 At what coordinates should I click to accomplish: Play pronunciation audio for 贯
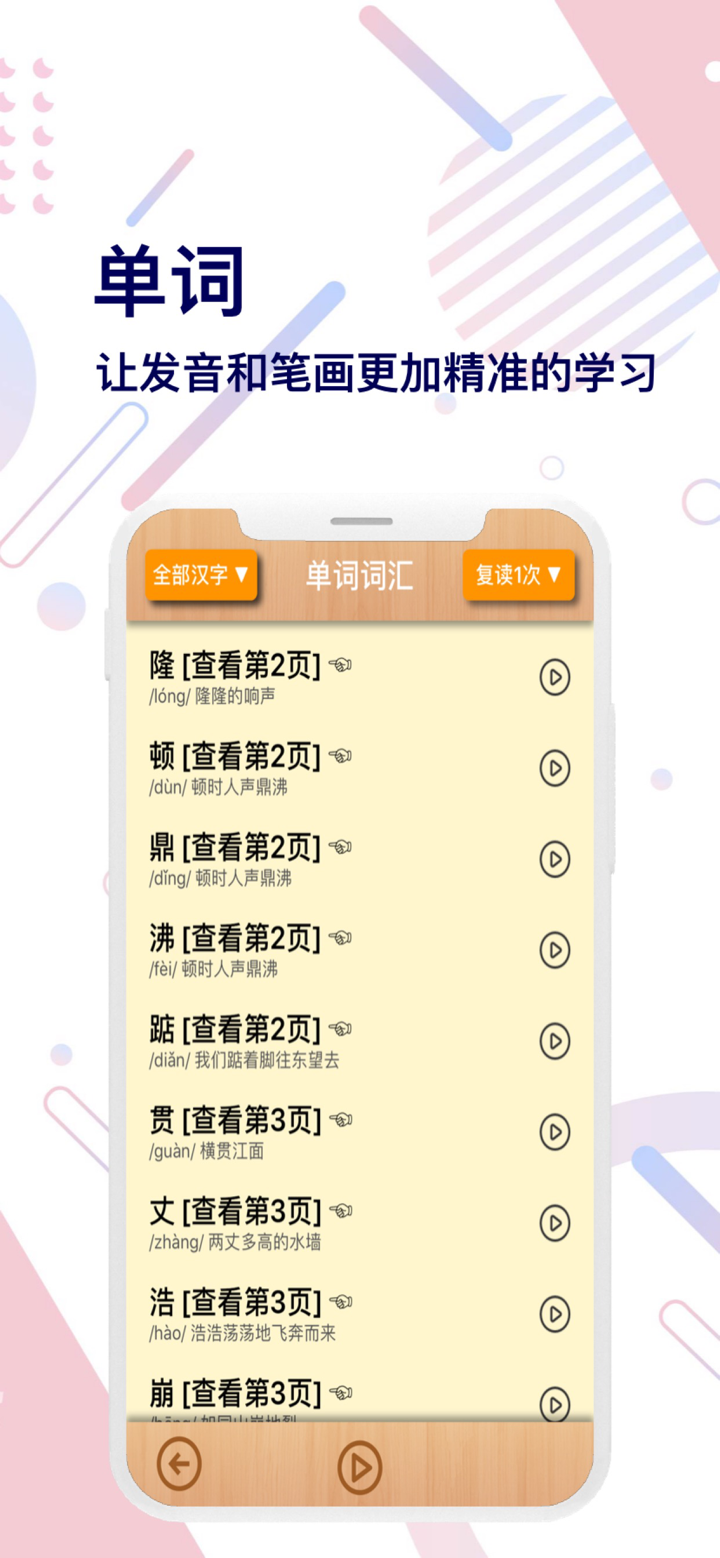(x=554, y=1131)
